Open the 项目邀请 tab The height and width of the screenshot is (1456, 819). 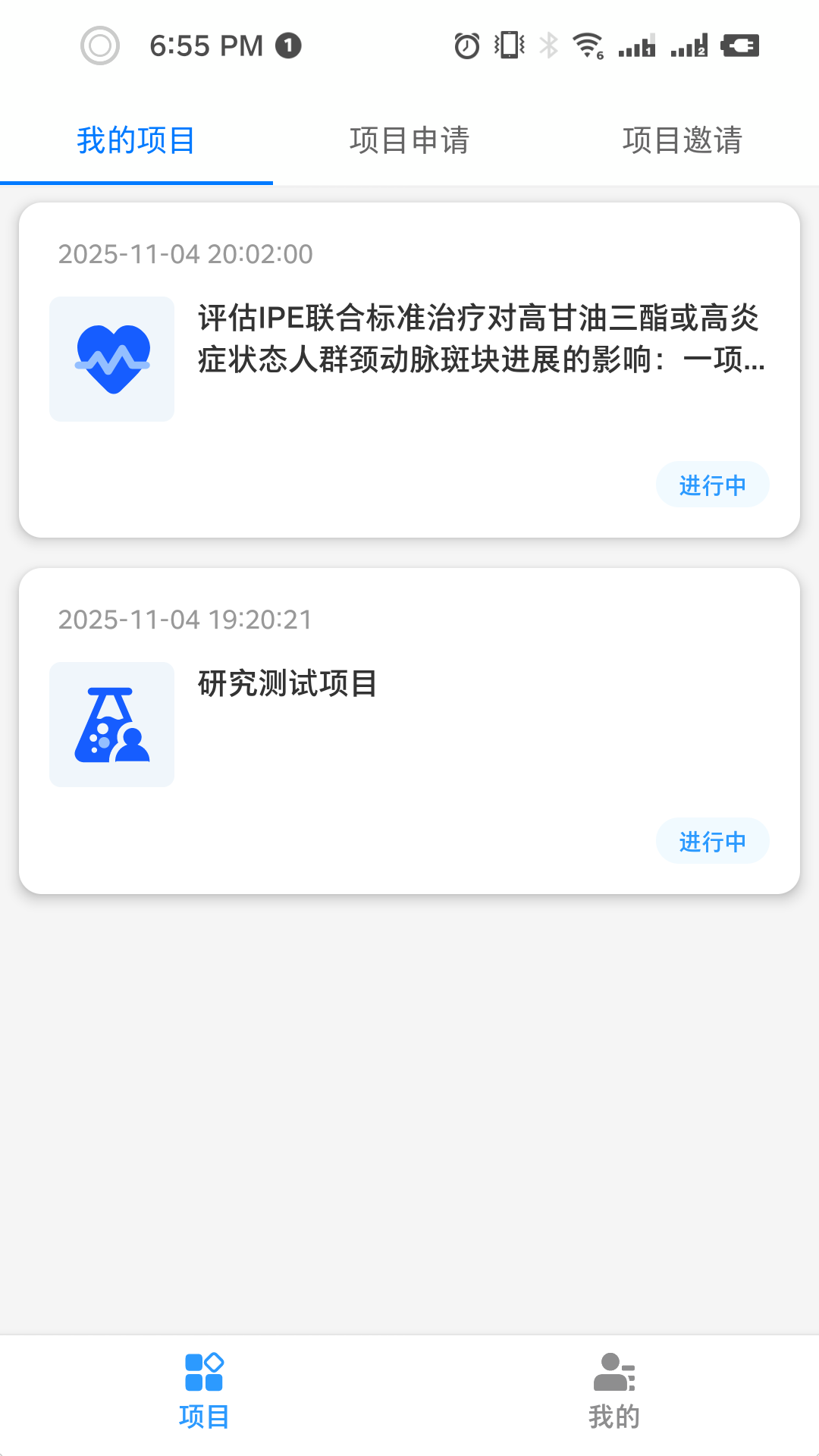point(681,140)
